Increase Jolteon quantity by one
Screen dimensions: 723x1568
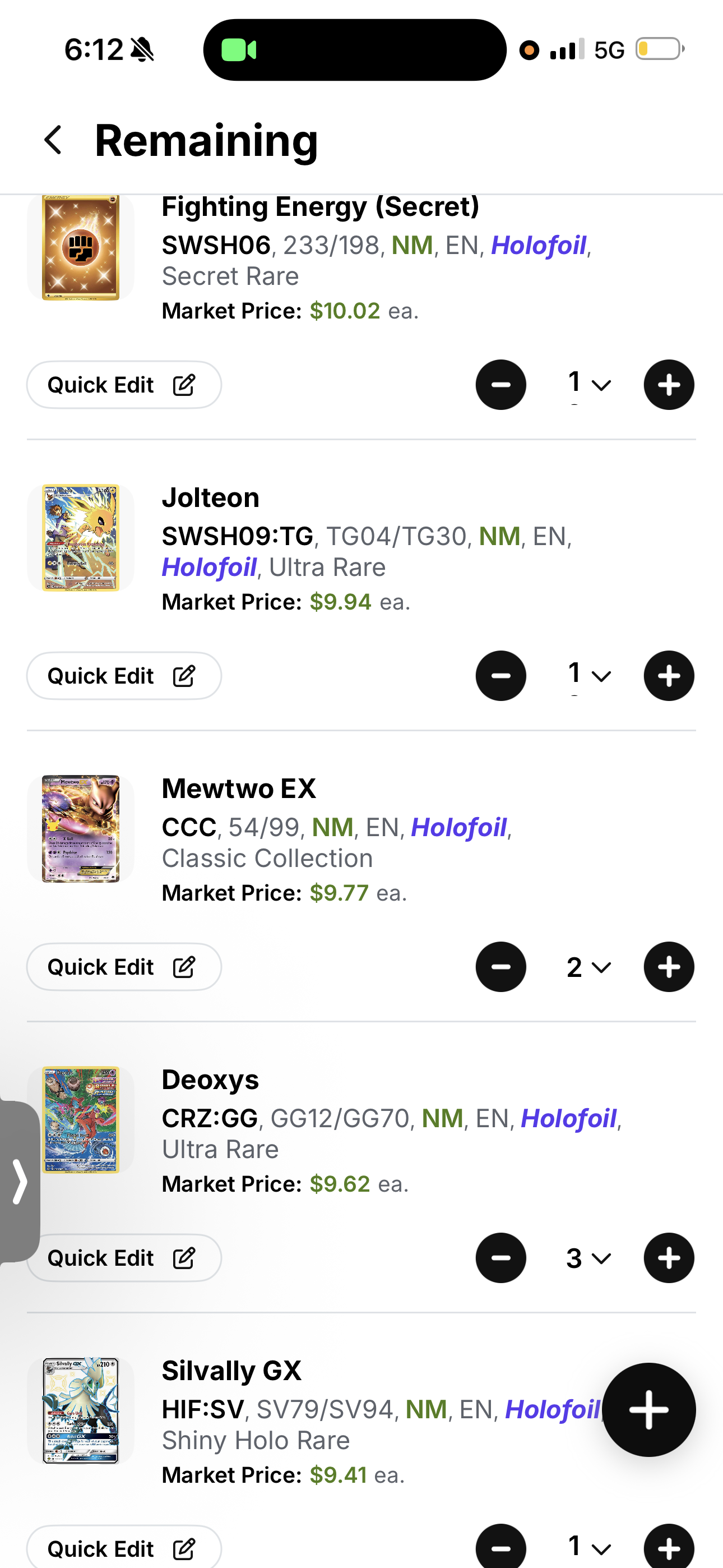(x=668, y=676)
